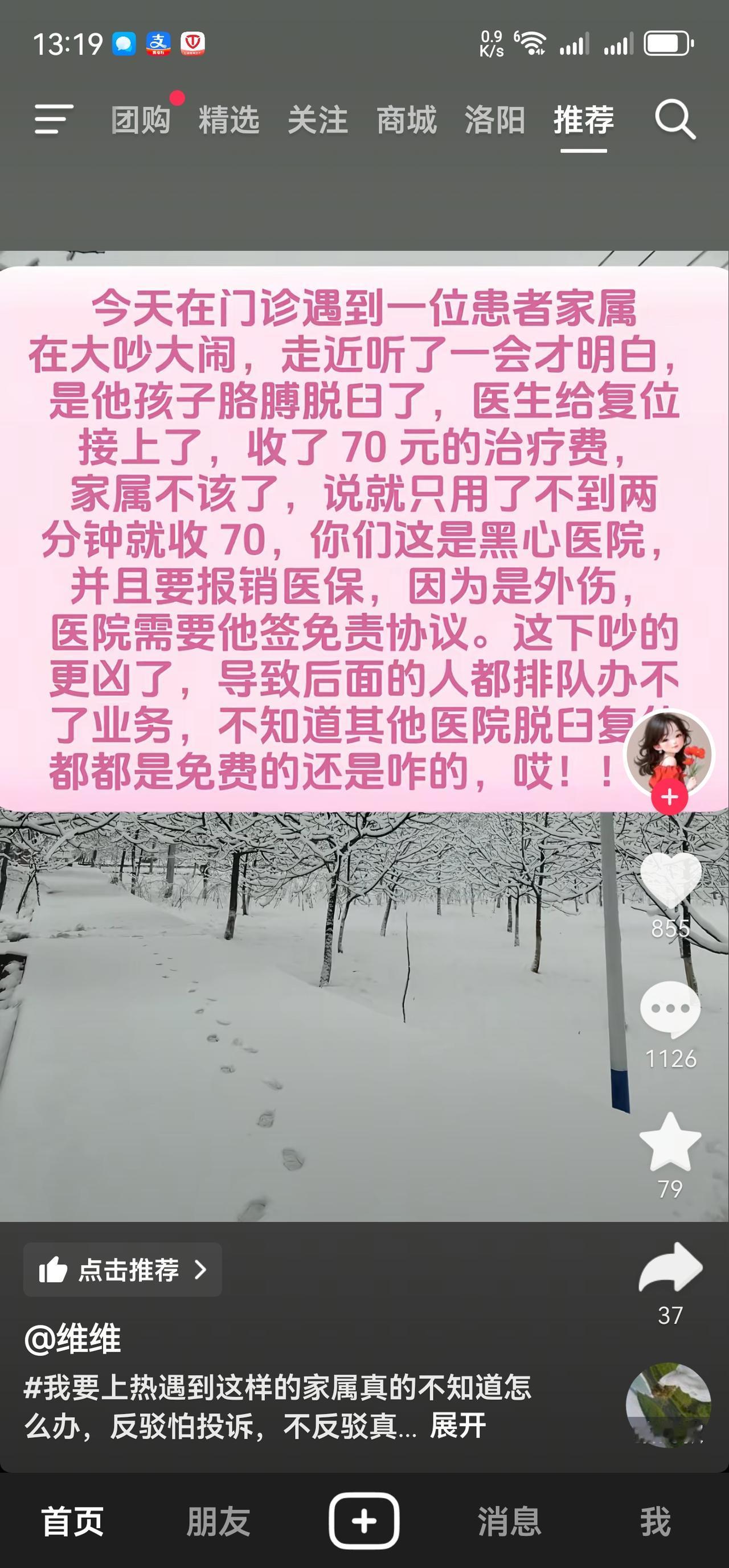729x1568 pixels.
Task: Go to 消息 messages
Action: pyautogui.click(x=510, y=1521)
